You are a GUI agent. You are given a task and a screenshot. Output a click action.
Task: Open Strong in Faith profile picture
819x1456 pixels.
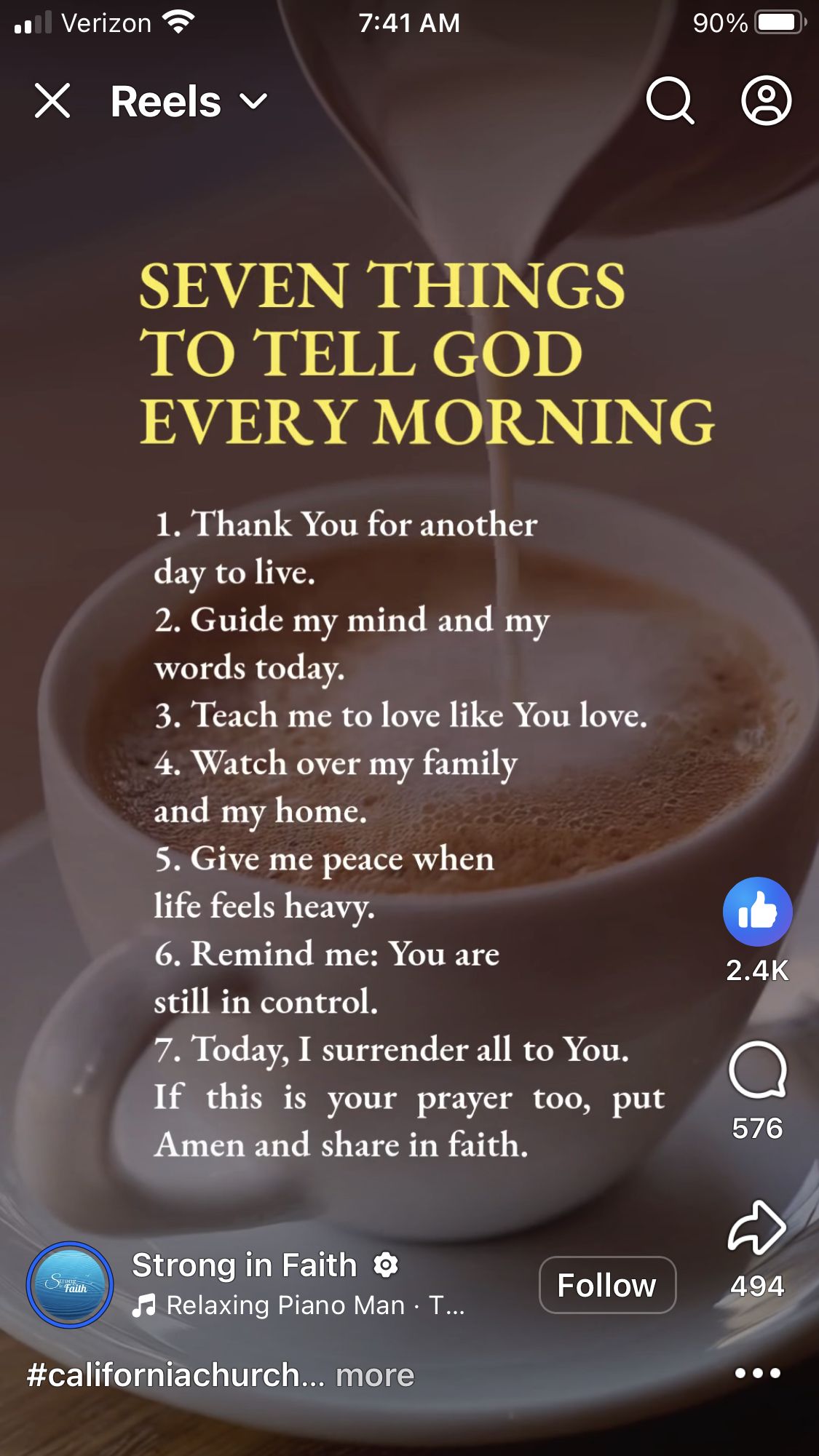pyautogui.click(x=70, y=1285)
